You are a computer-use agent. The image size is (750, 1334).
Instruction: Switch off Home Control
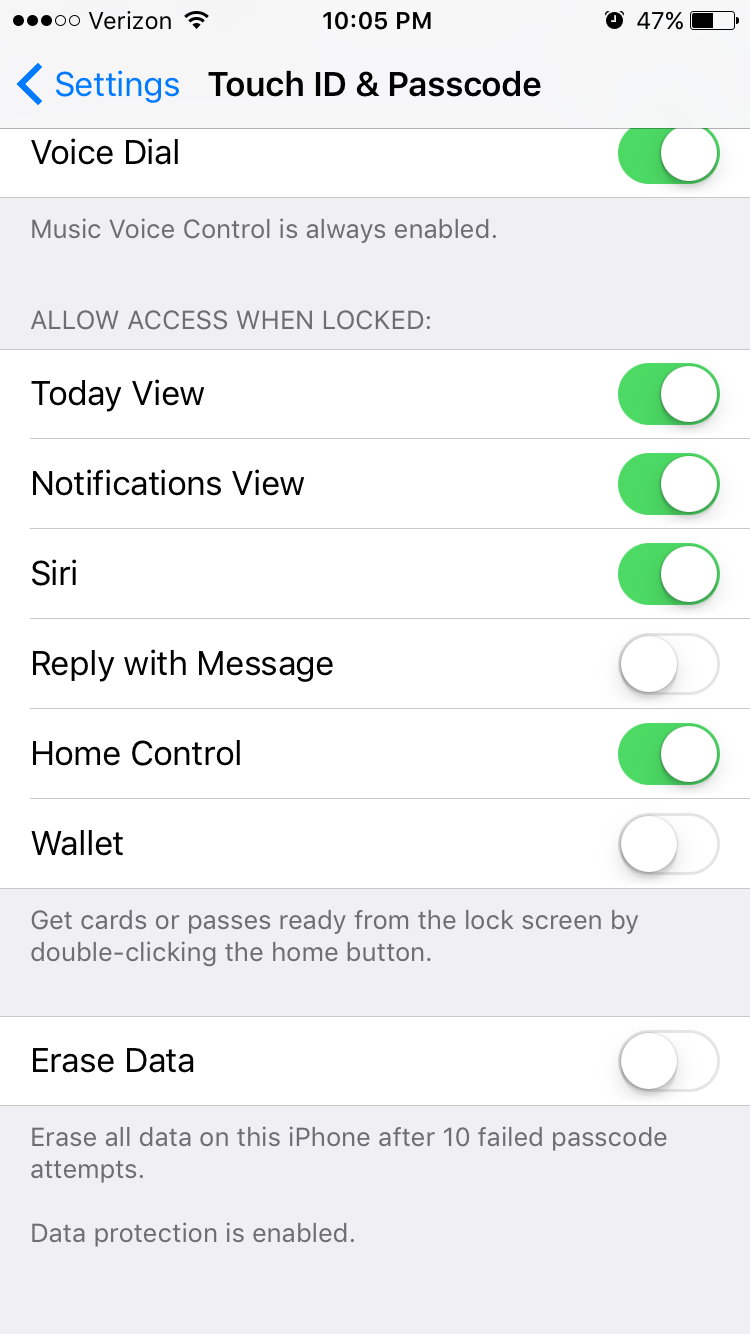pos(669,754)
